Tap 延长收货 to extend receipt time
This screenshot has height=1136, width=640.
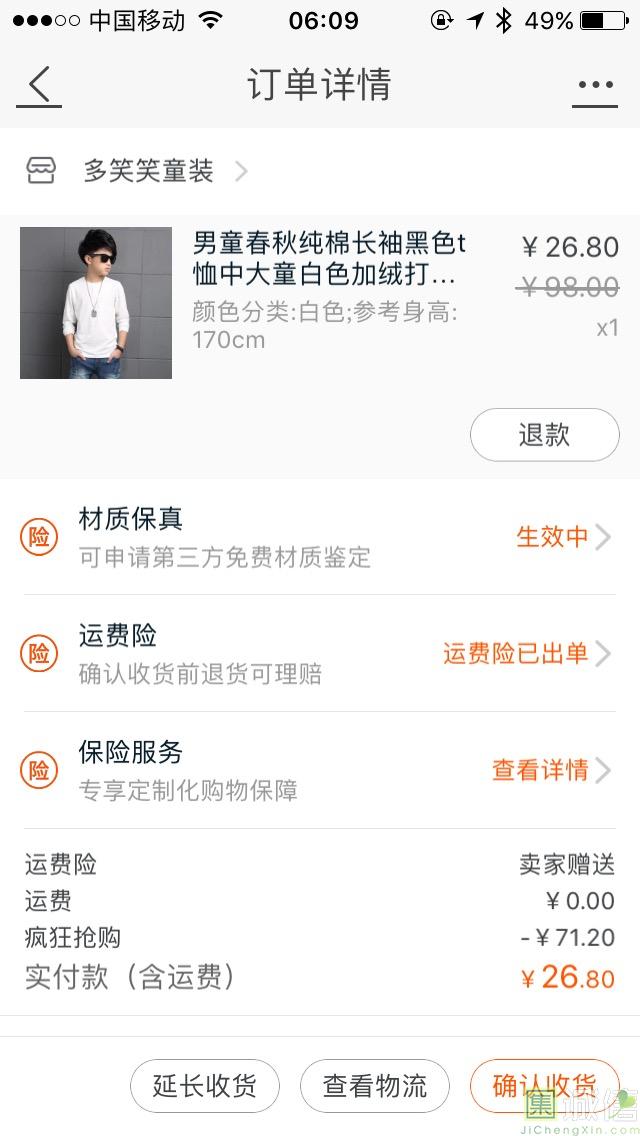point(204,1086)
